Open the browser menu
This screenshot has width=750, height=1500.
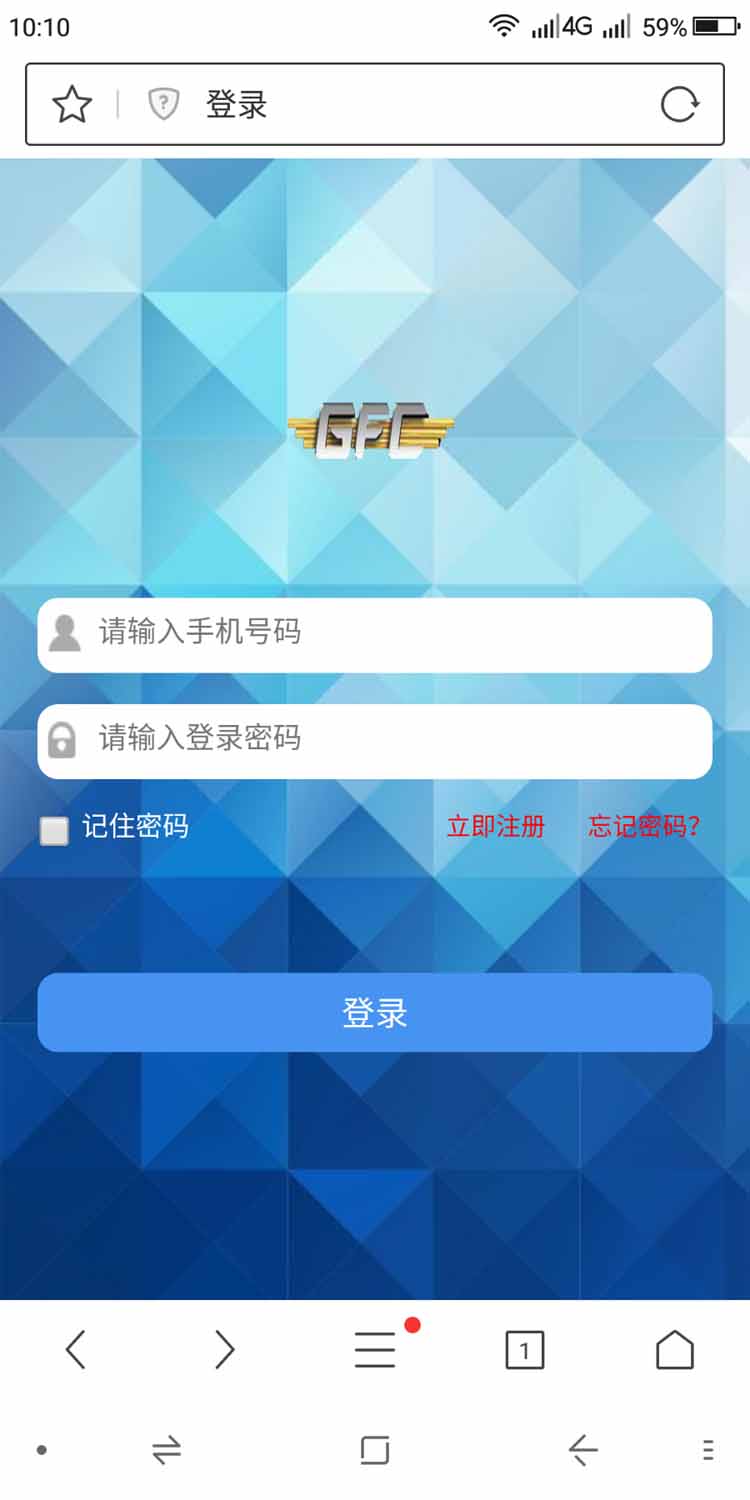tap(375, 1350)
